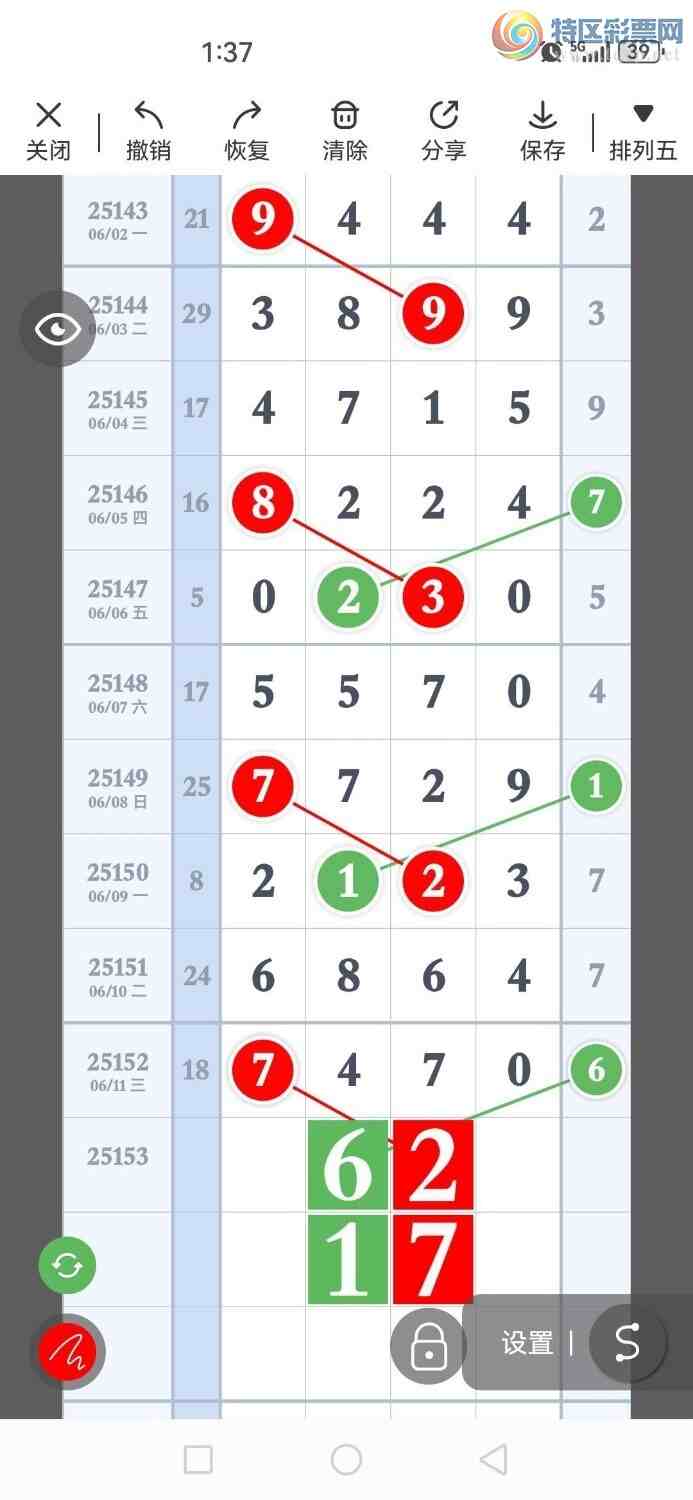Tap the lock icon
This screenshot has width=693, height=1500.
pyautogui.click(x=428, y=1346)
